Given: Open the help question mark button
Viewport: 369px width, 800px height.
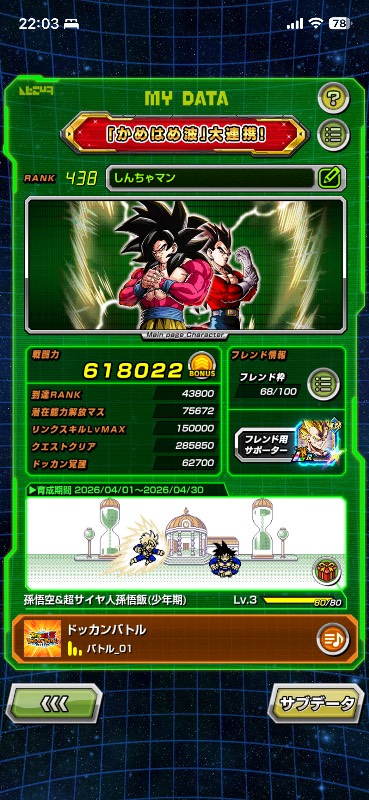Looking at the screenshot, I should [333, 97].
